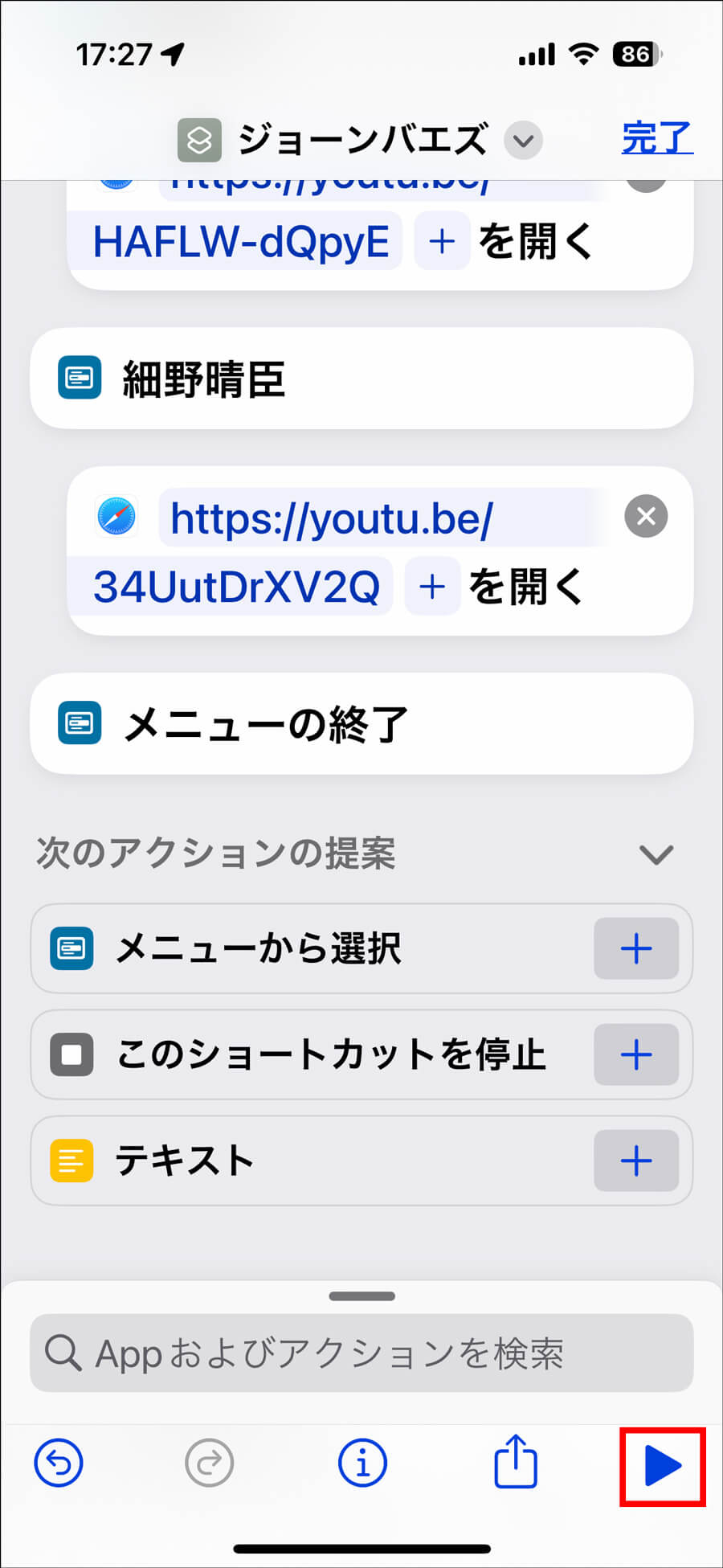Add the テキスト suggested action
This screenshot has height=1568, width=723.
point(635,1161)
